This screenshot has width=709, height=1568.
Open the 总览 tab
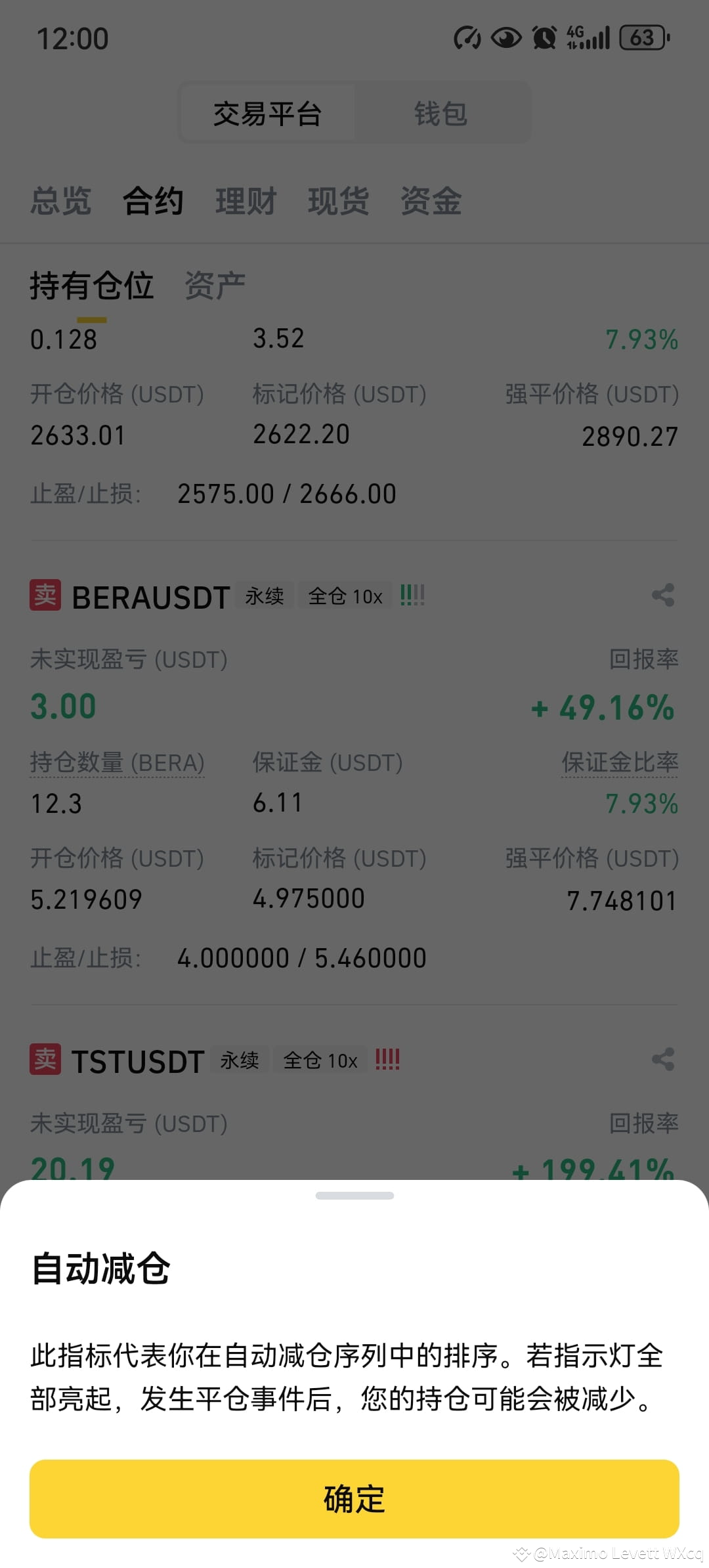click(60, 201)
